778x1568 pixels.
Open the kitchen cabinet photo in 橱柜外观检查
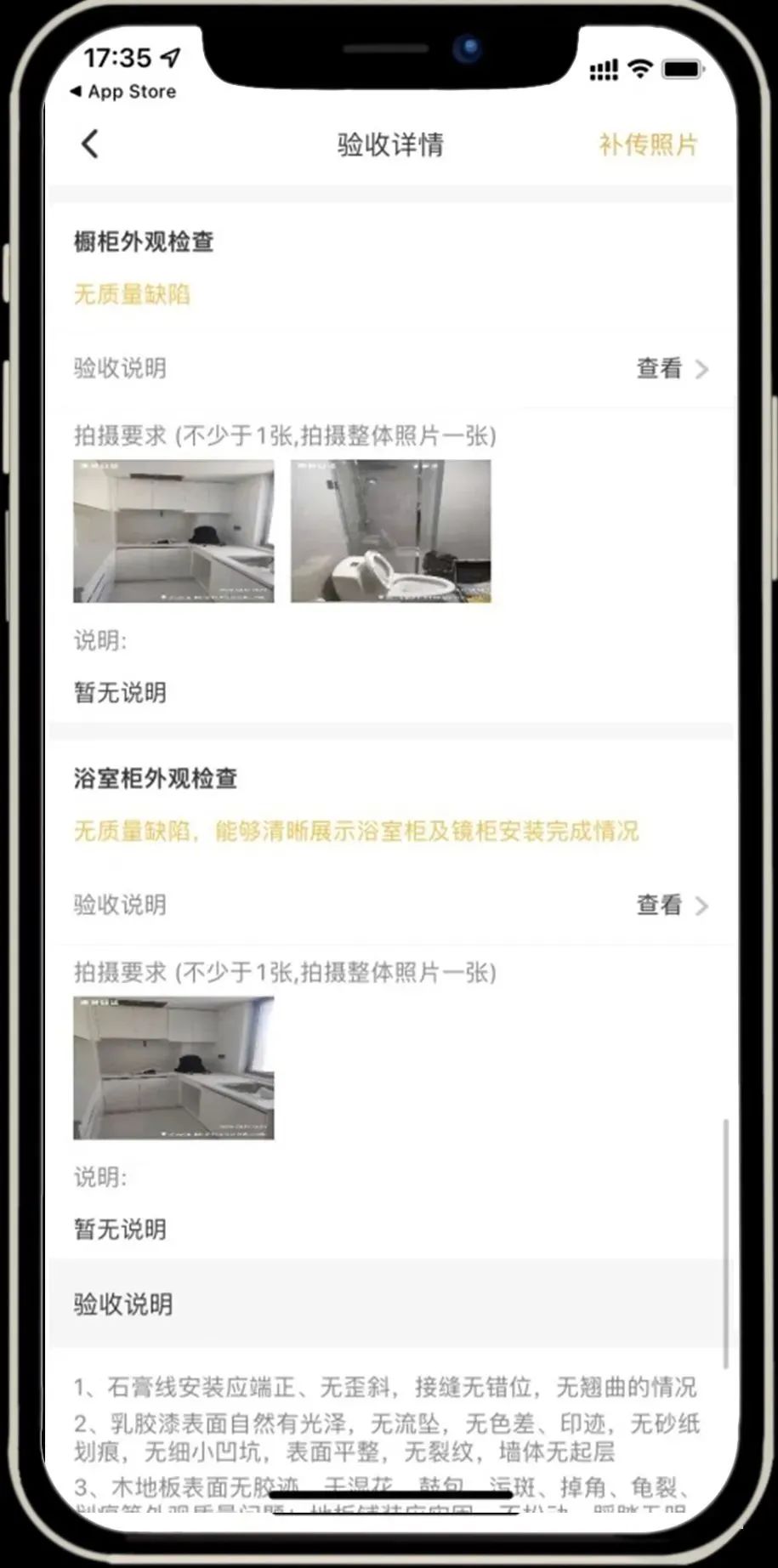173,531
